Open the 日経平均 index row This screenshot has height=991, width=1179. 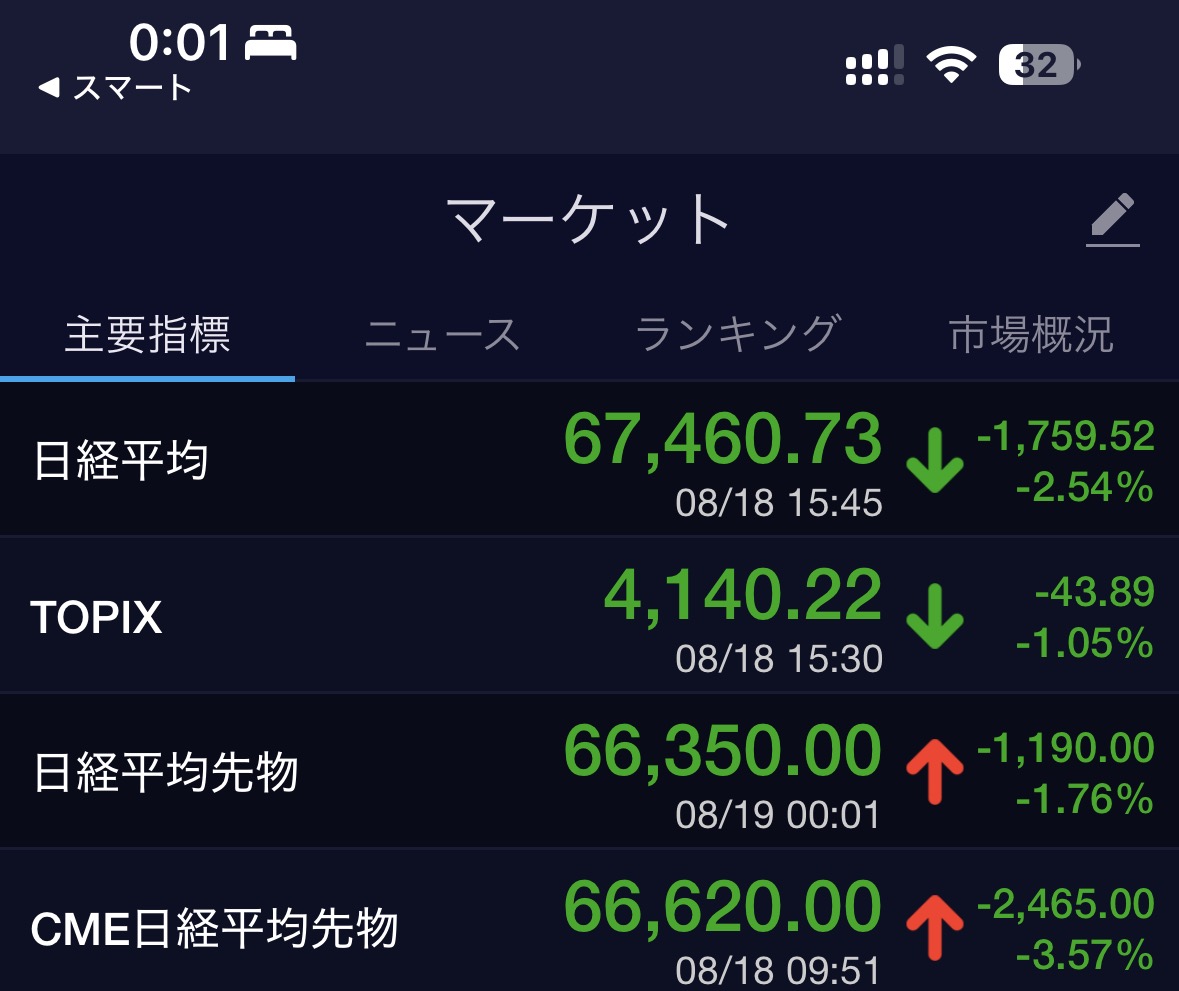[x=590, y=459]
